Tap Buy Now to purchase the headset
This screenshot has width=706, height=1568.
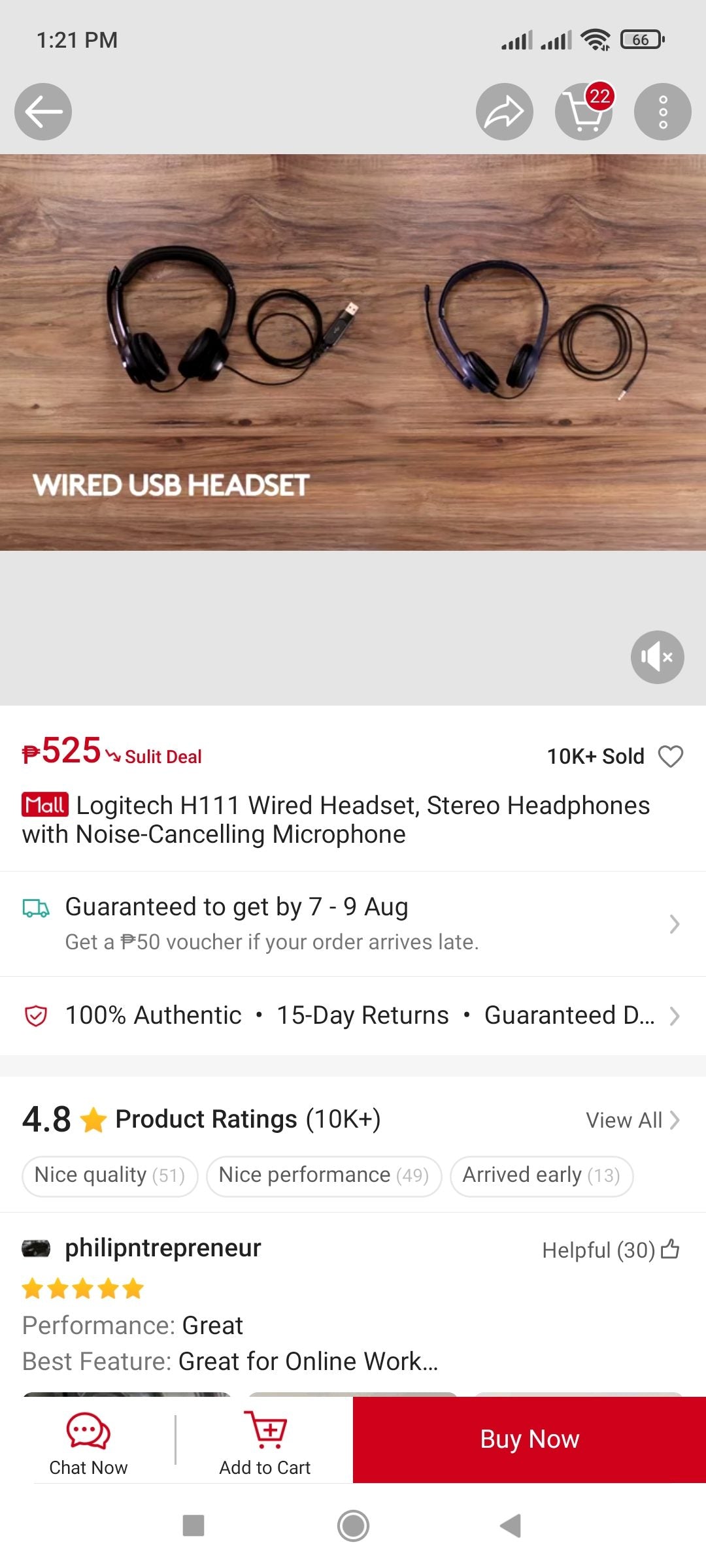click(529, 1439)
